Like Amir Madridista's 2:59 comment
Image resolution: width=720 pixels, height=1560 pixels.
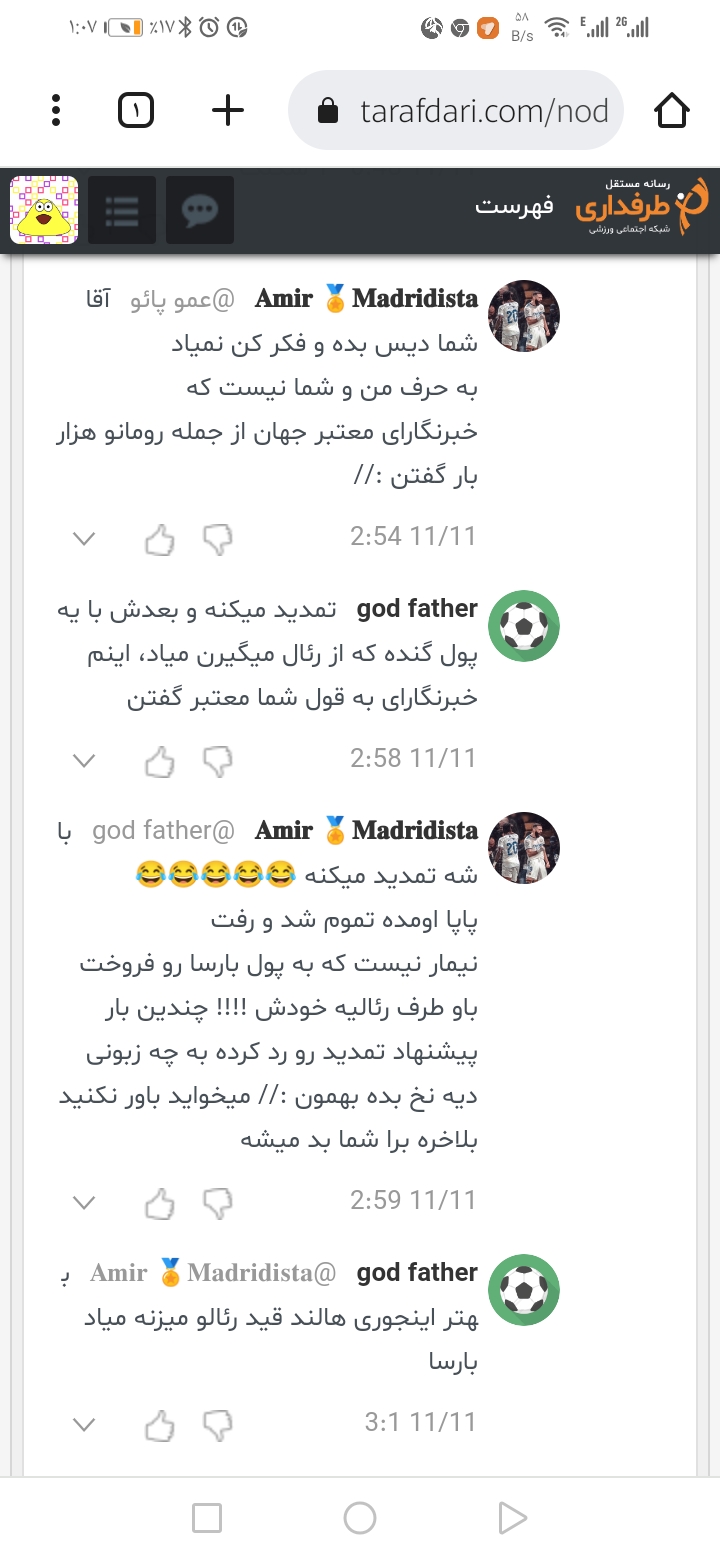(160, 1203)
